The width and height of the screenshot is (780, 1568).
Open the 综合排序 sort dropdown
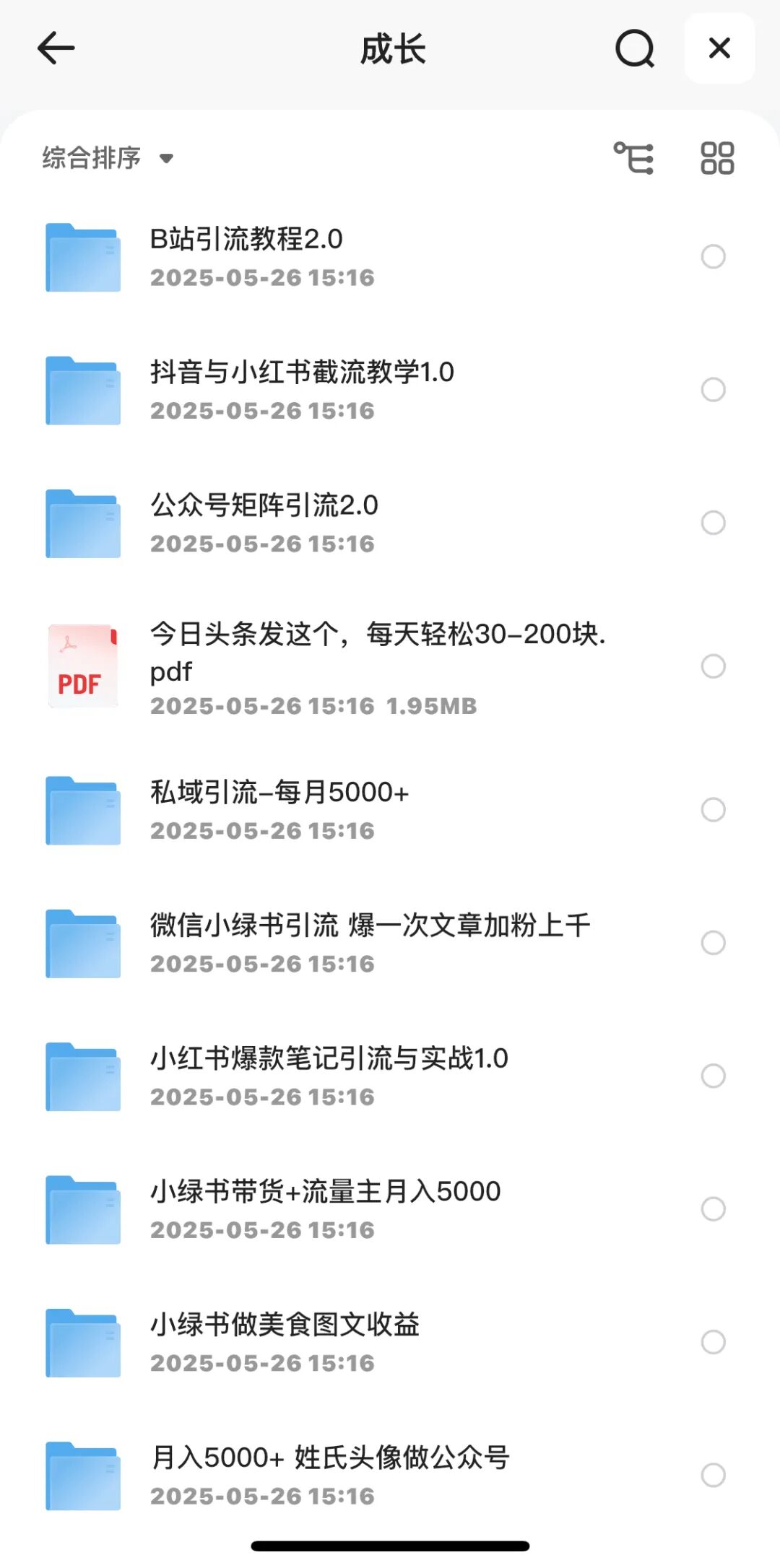(108, 157)
